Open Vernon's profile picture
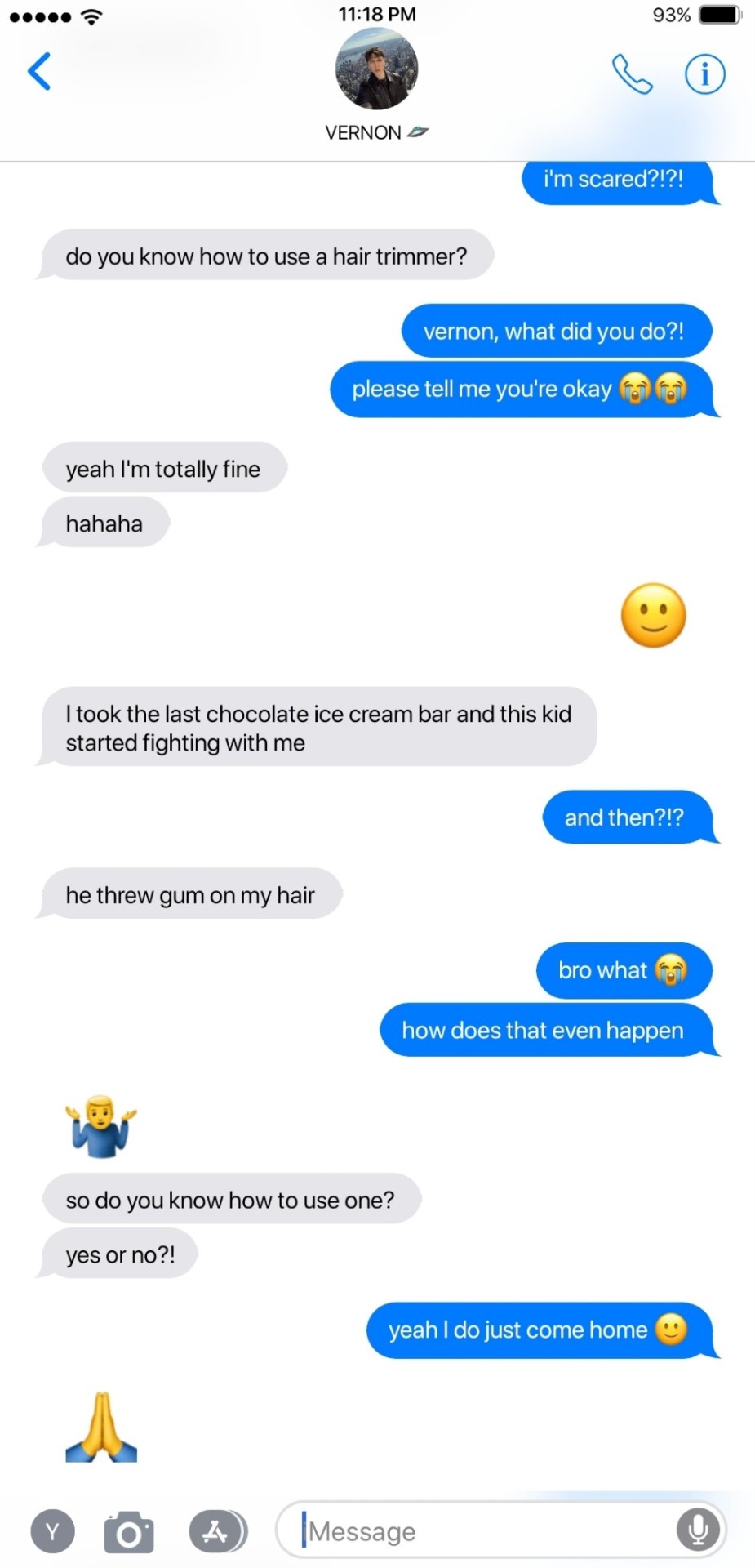Screen dimensions: 755x1568 376,69
